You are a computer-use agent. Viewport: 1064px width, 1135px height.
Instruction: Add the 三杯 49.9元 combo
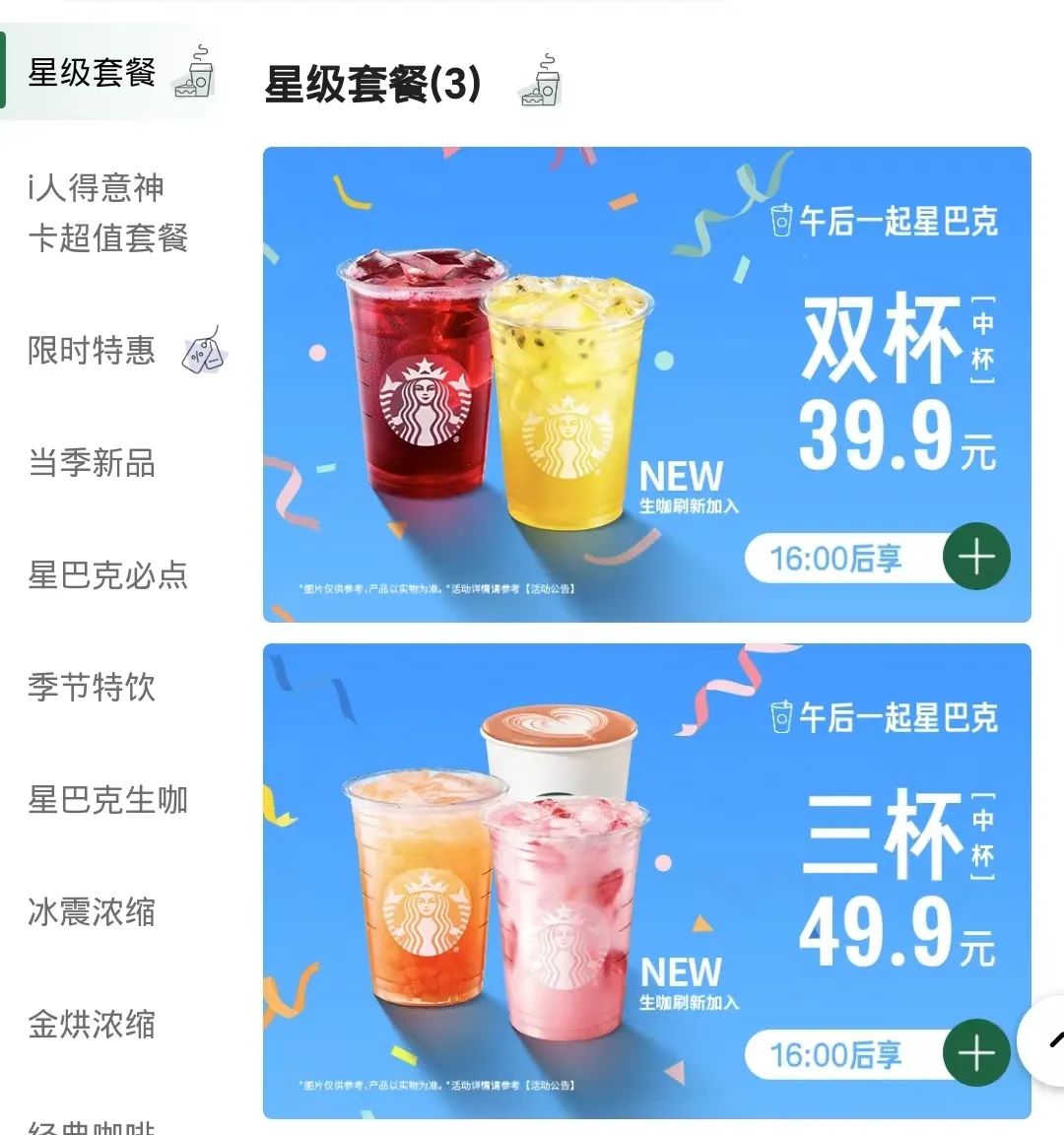click(976, 1054)
